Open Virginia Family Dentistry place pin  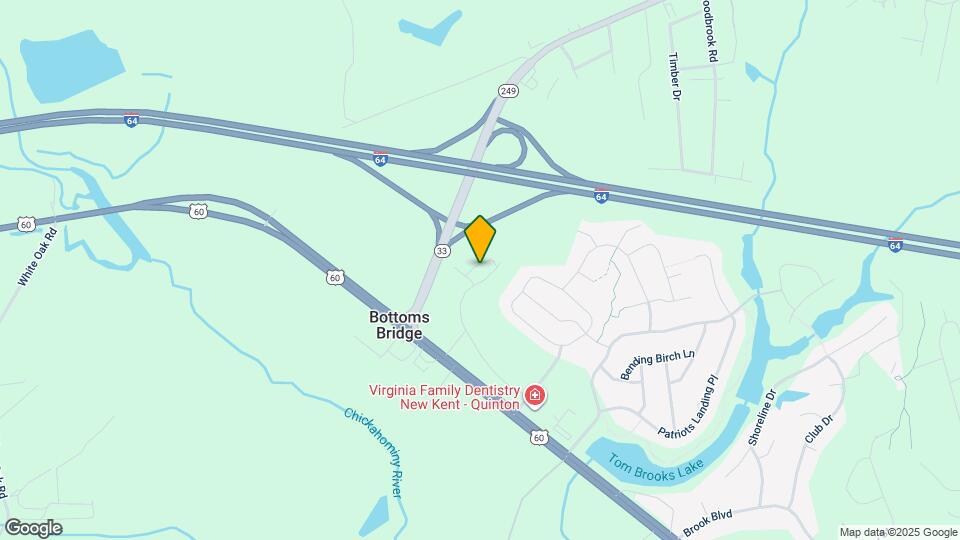[535, 397]
